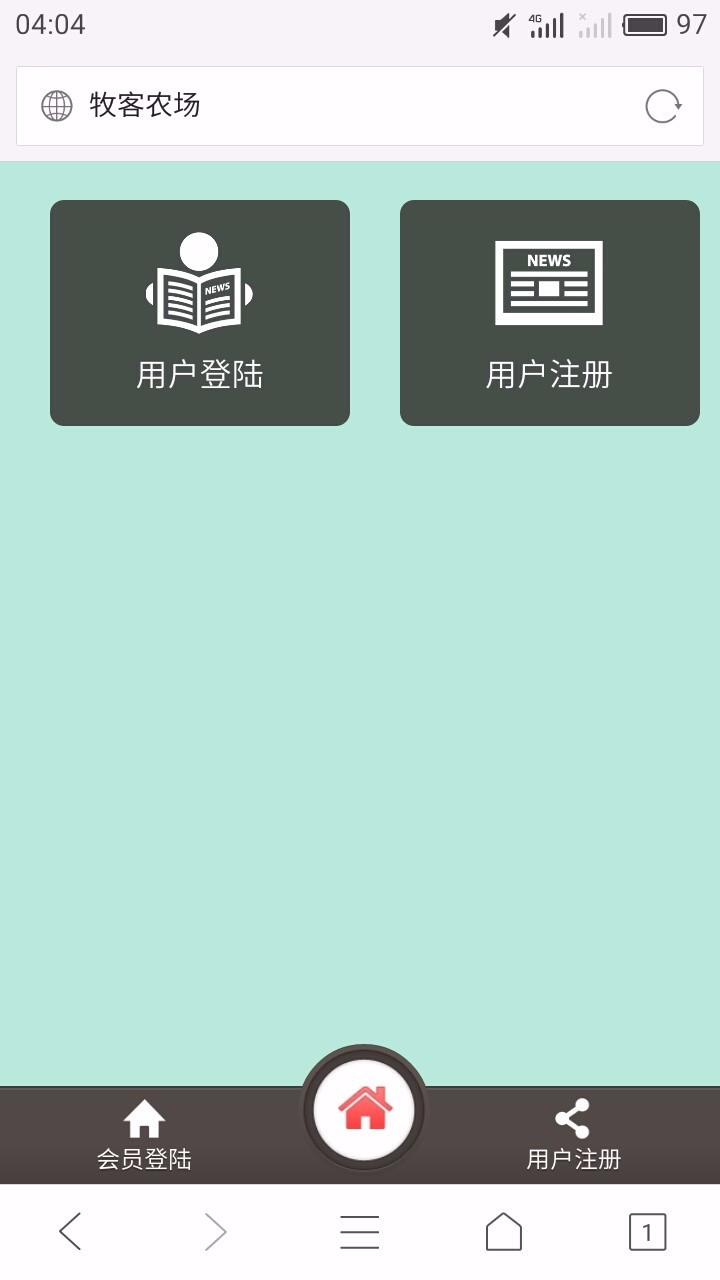This screenshot has height=1280, width=720.
Task: Go to the browser home page
Action: pyautogui.click(x=503, y=1232)
